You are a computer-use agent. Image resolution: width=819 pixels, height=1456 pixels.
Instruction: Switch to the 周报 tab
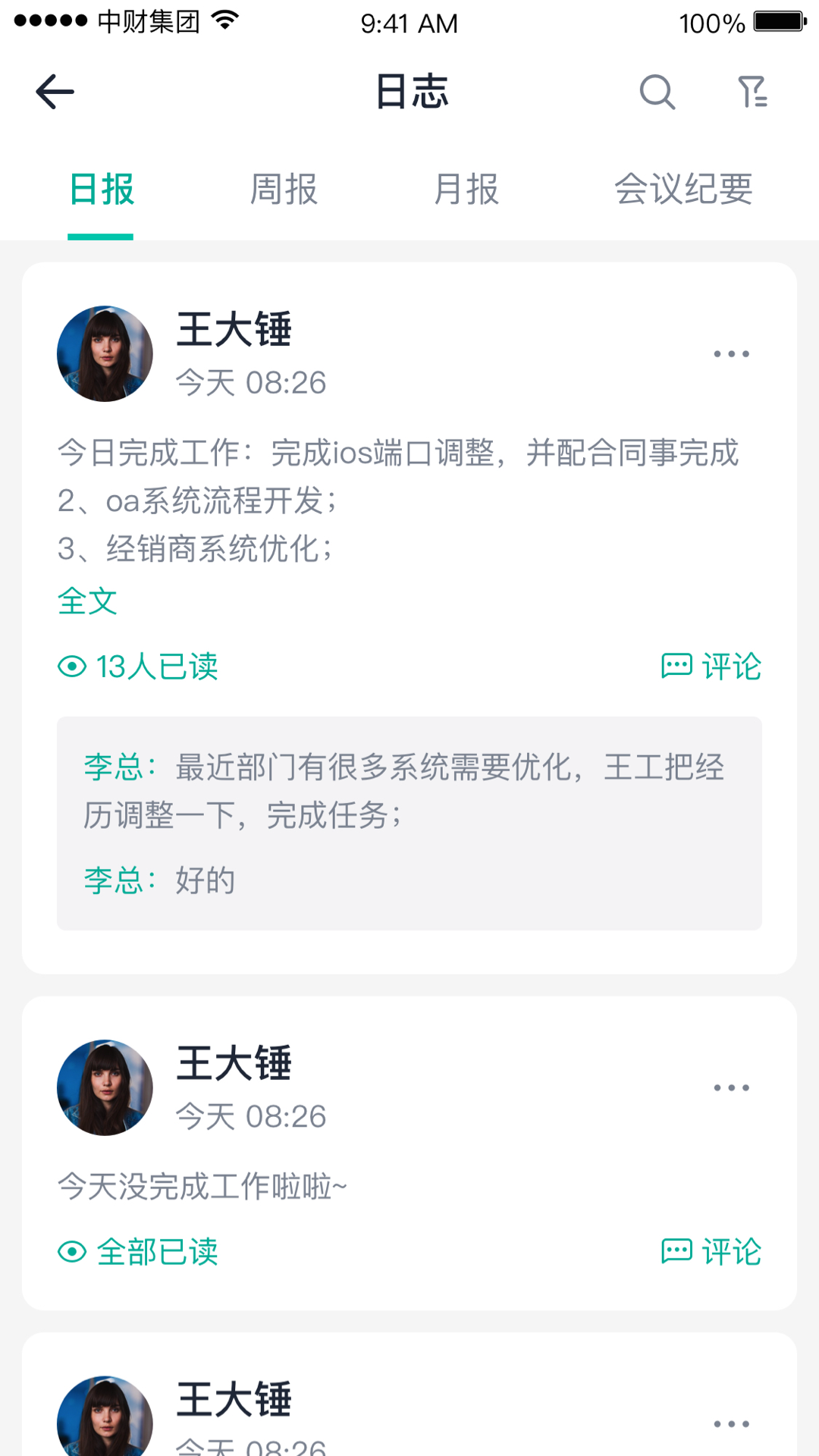tap(284, 190)
